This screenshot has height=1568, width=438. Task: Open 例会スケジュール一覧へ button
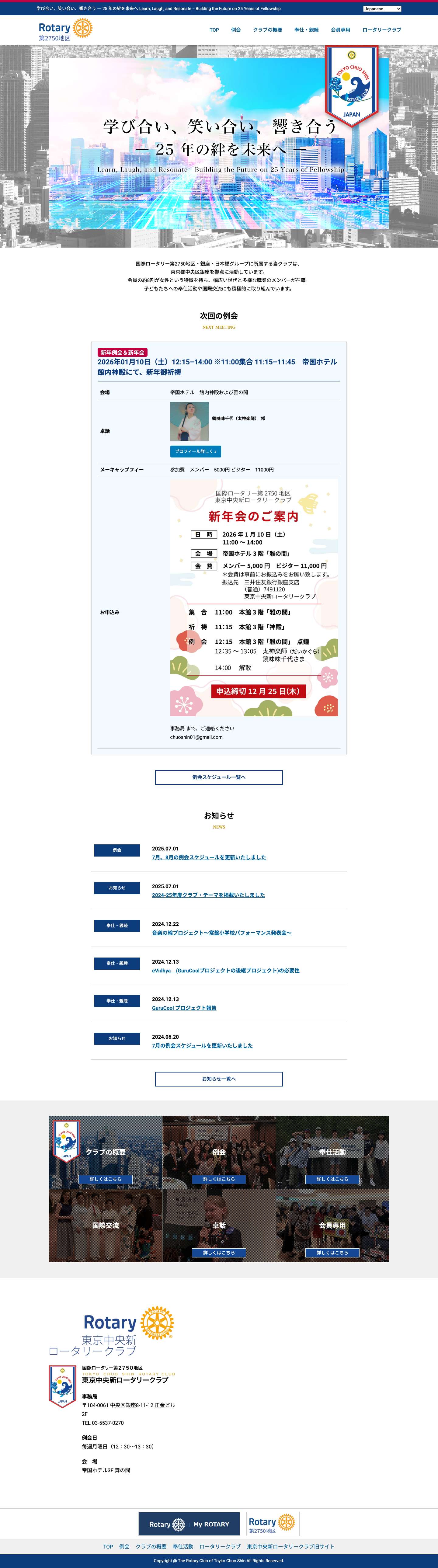click(219, 777)
